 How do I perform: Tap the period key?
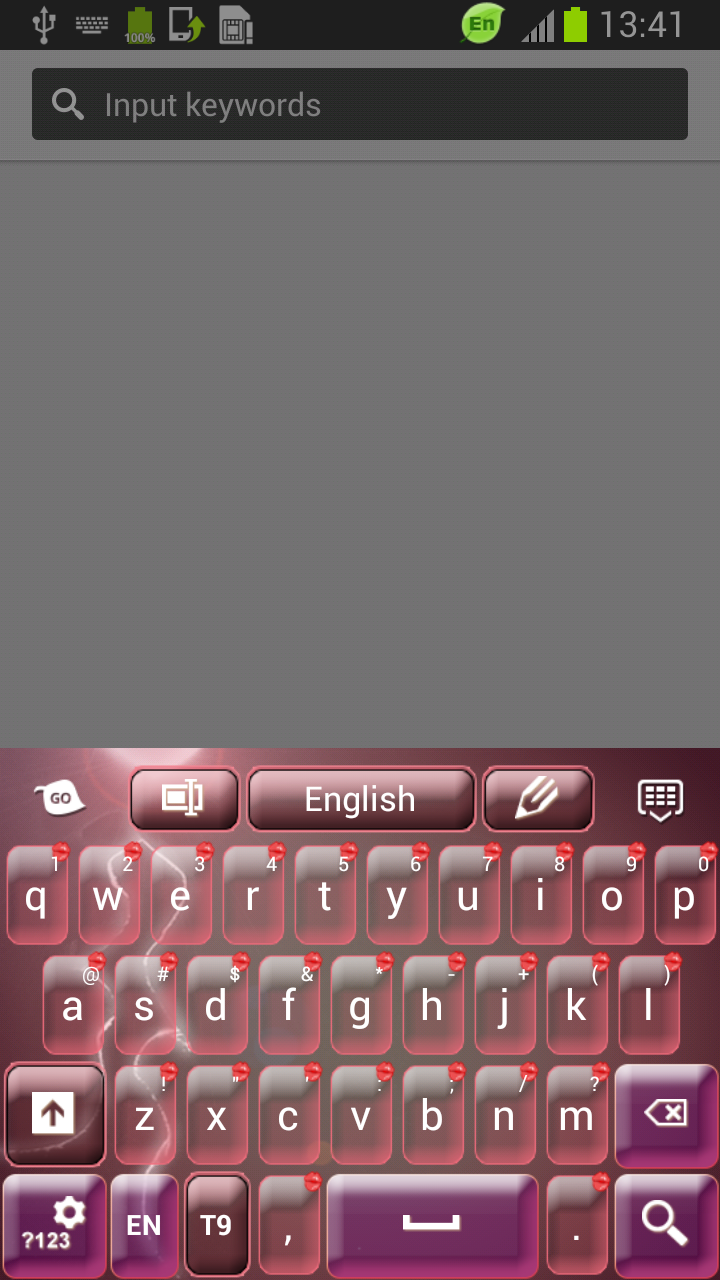point(577,1224)
